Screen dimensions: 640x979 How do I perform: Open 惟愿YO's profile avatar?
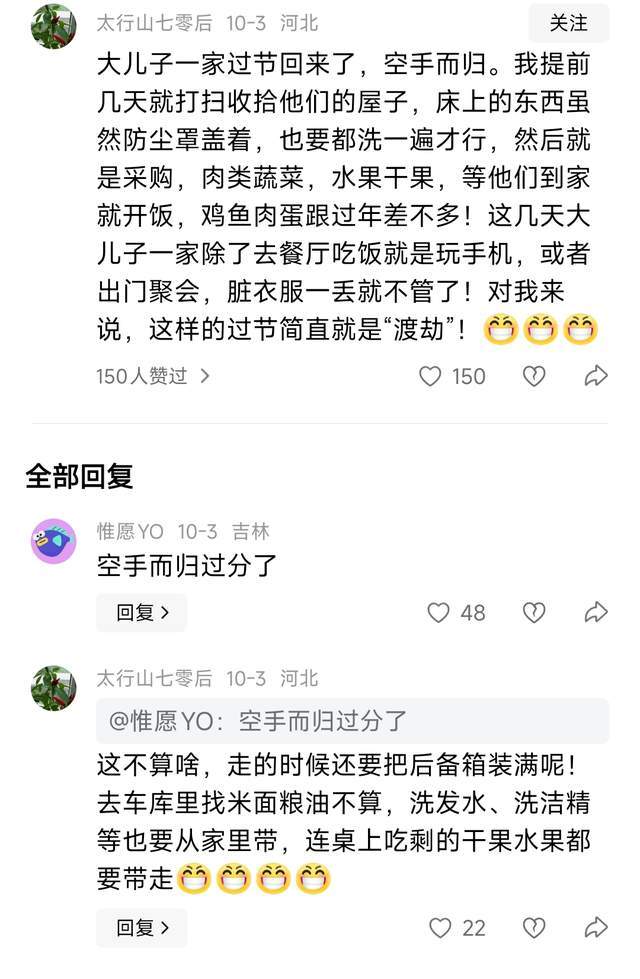point(53,541)
